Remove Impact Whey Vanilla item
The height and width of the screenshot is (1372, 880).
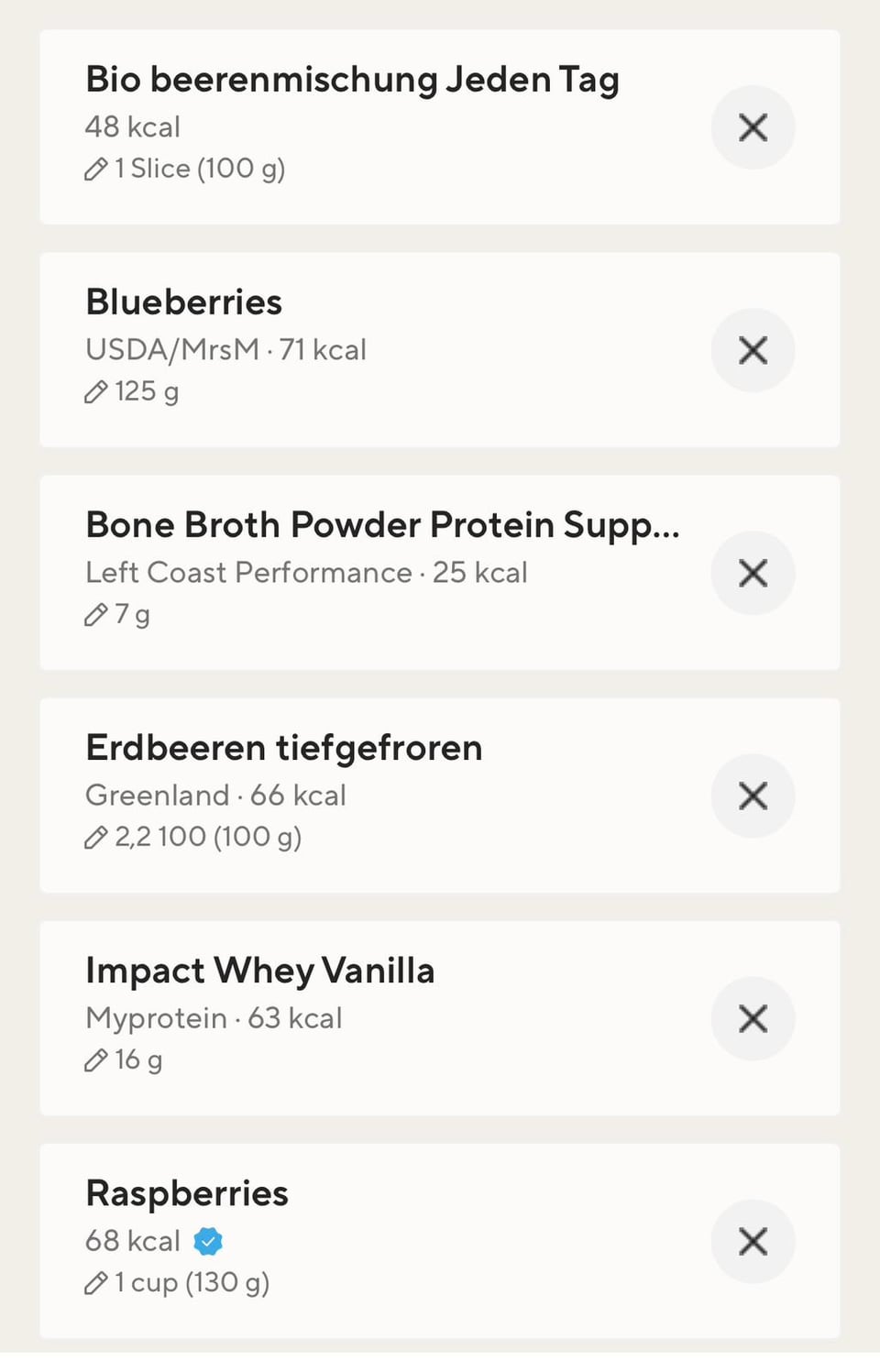click(x=753, y=1018)
